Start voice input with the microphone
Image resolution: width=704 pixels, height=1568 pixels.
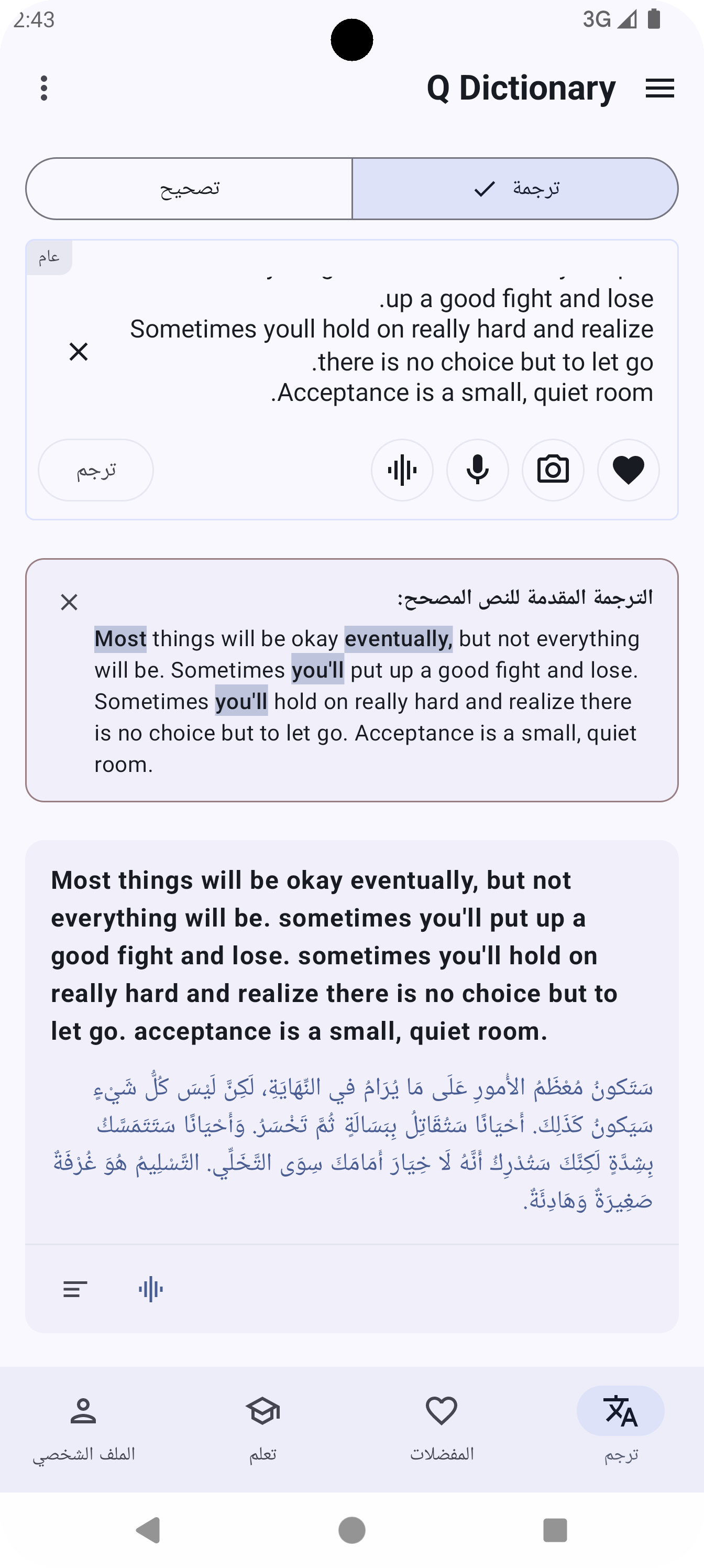click(478, 470)
